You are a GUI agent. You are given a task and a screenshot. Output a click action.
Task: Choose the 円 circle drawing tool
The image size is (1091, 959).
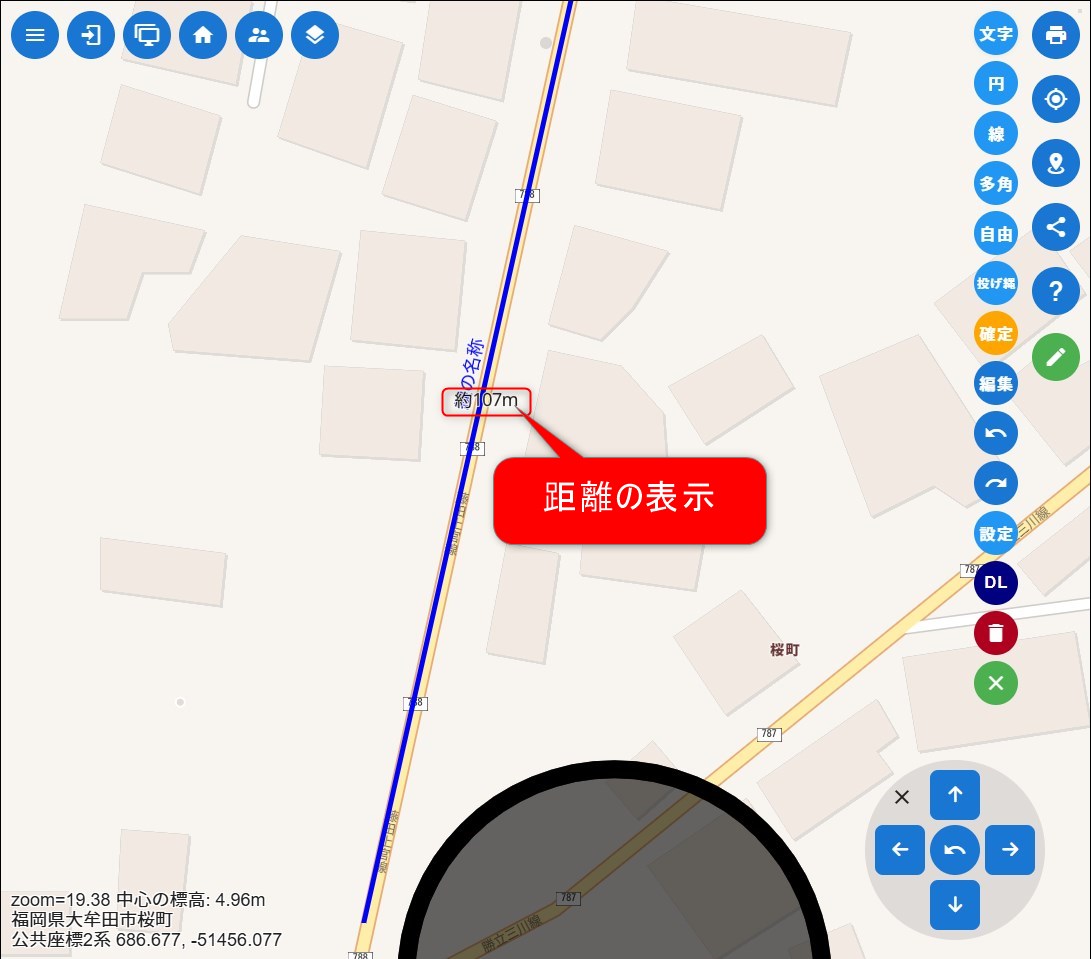pos(996,84)
